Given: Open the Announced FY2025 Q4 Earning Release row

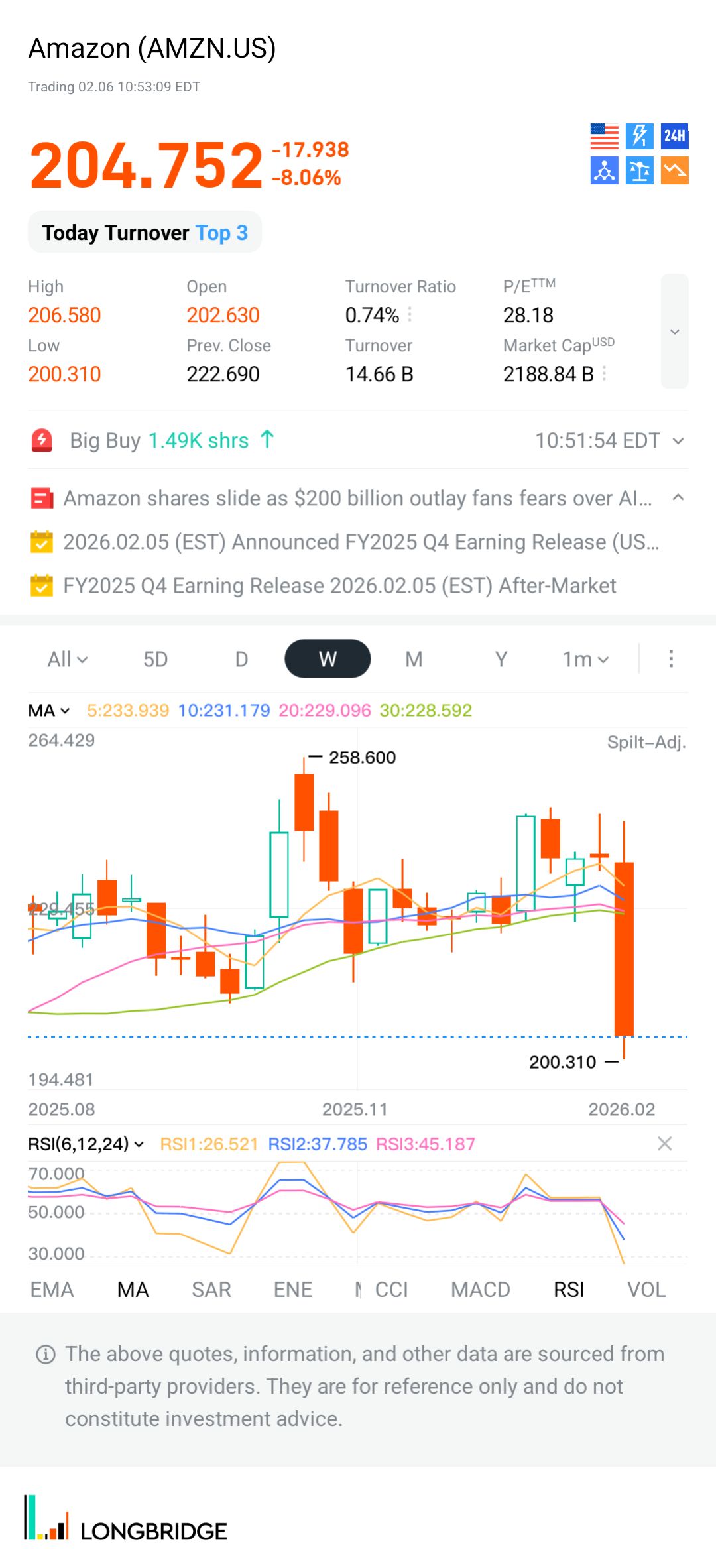Looking at the screenshot, I should (360, 542).
